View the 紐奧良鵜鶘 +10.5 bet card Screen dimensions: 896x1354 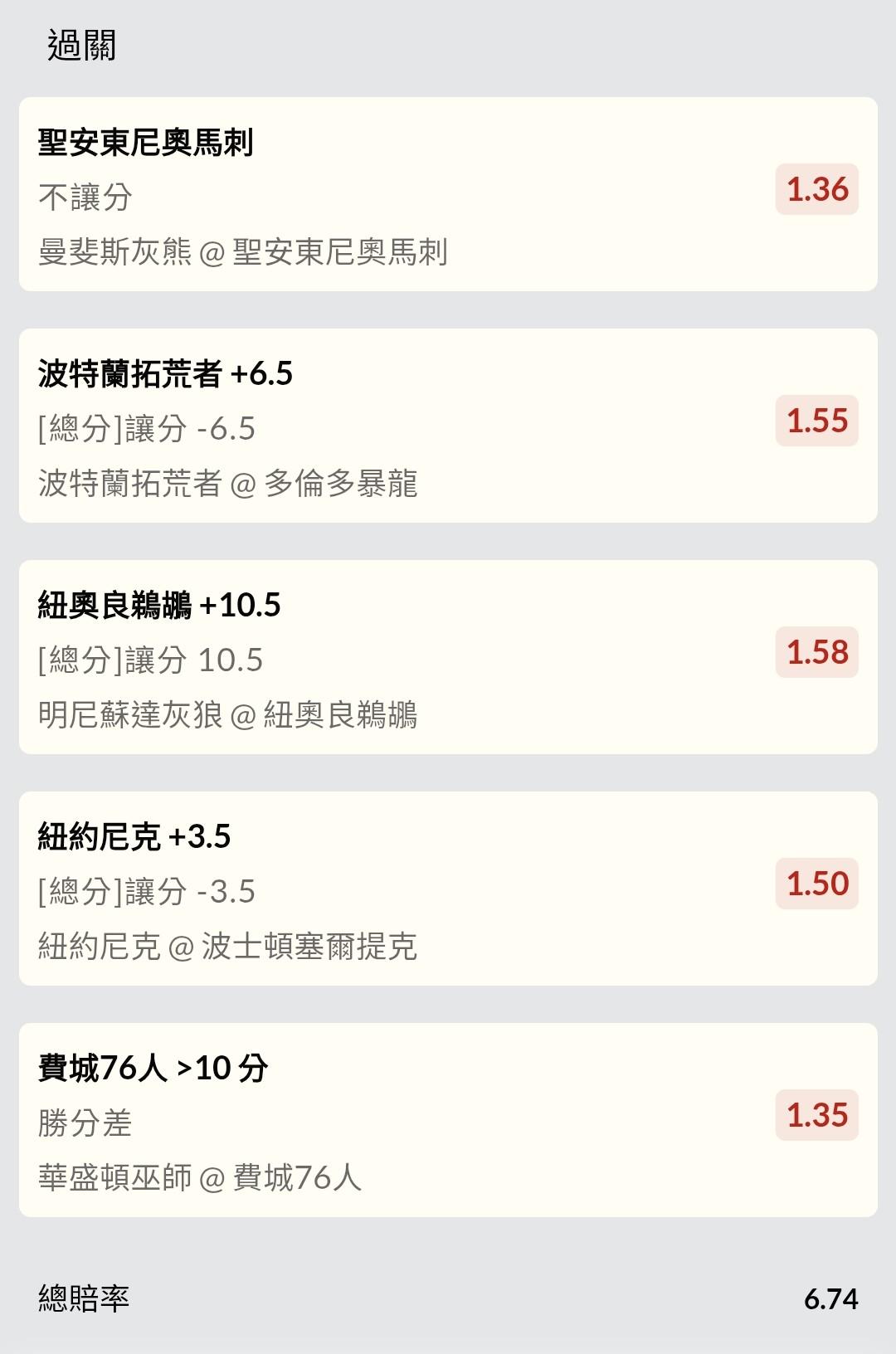tap(448, 657)
